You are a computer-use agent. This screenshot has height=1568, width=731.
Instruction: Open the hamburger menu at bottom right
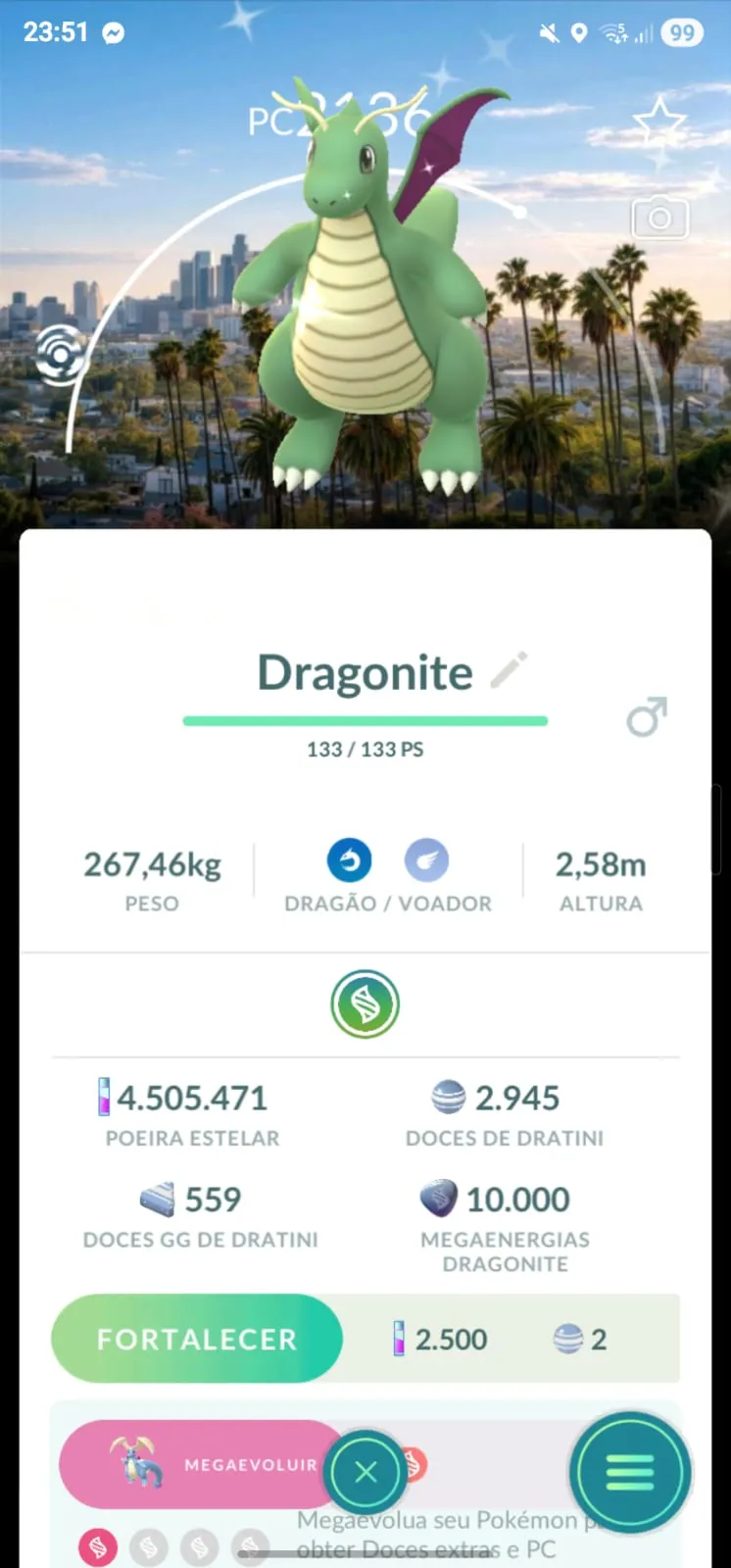[630, 1470]
